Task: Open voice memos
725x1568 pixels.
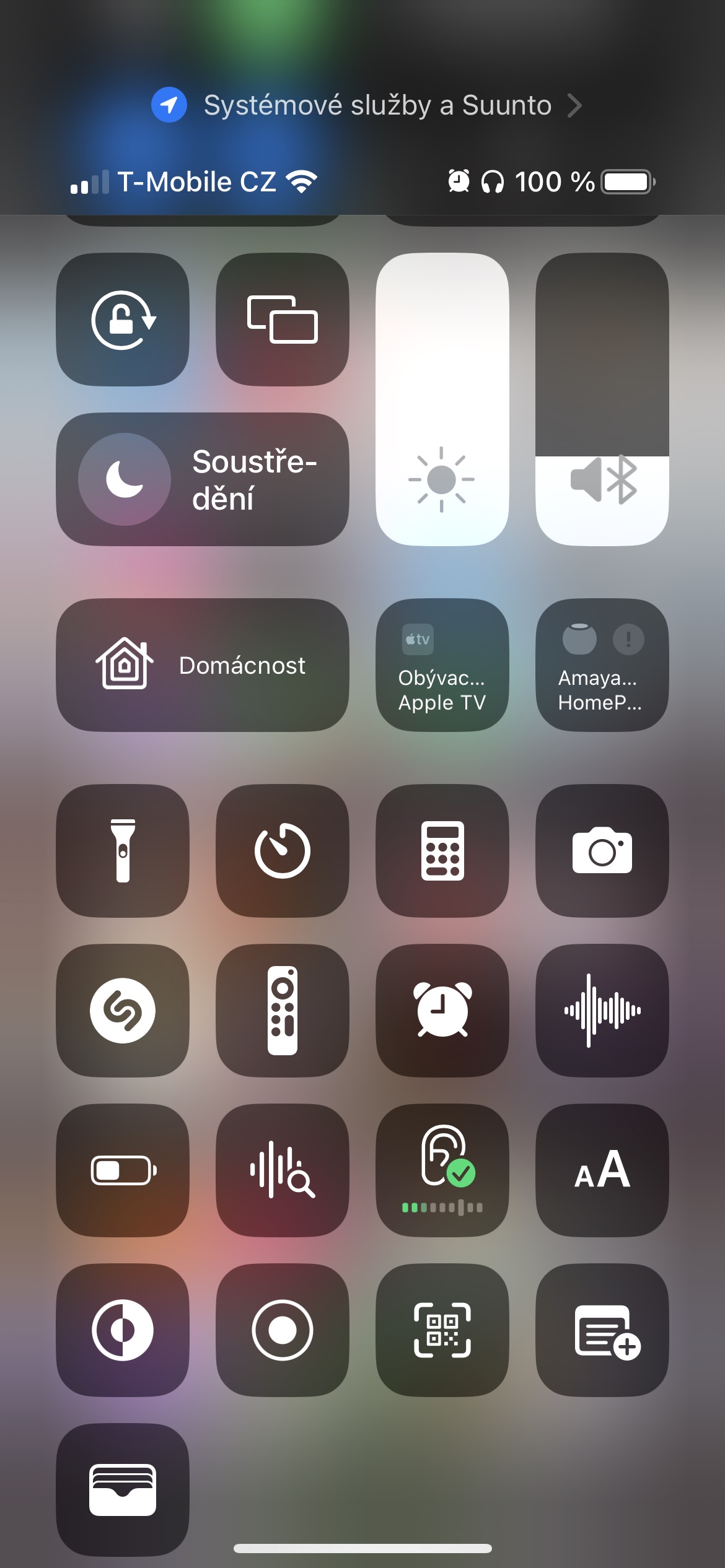Action: [602, 1011]
